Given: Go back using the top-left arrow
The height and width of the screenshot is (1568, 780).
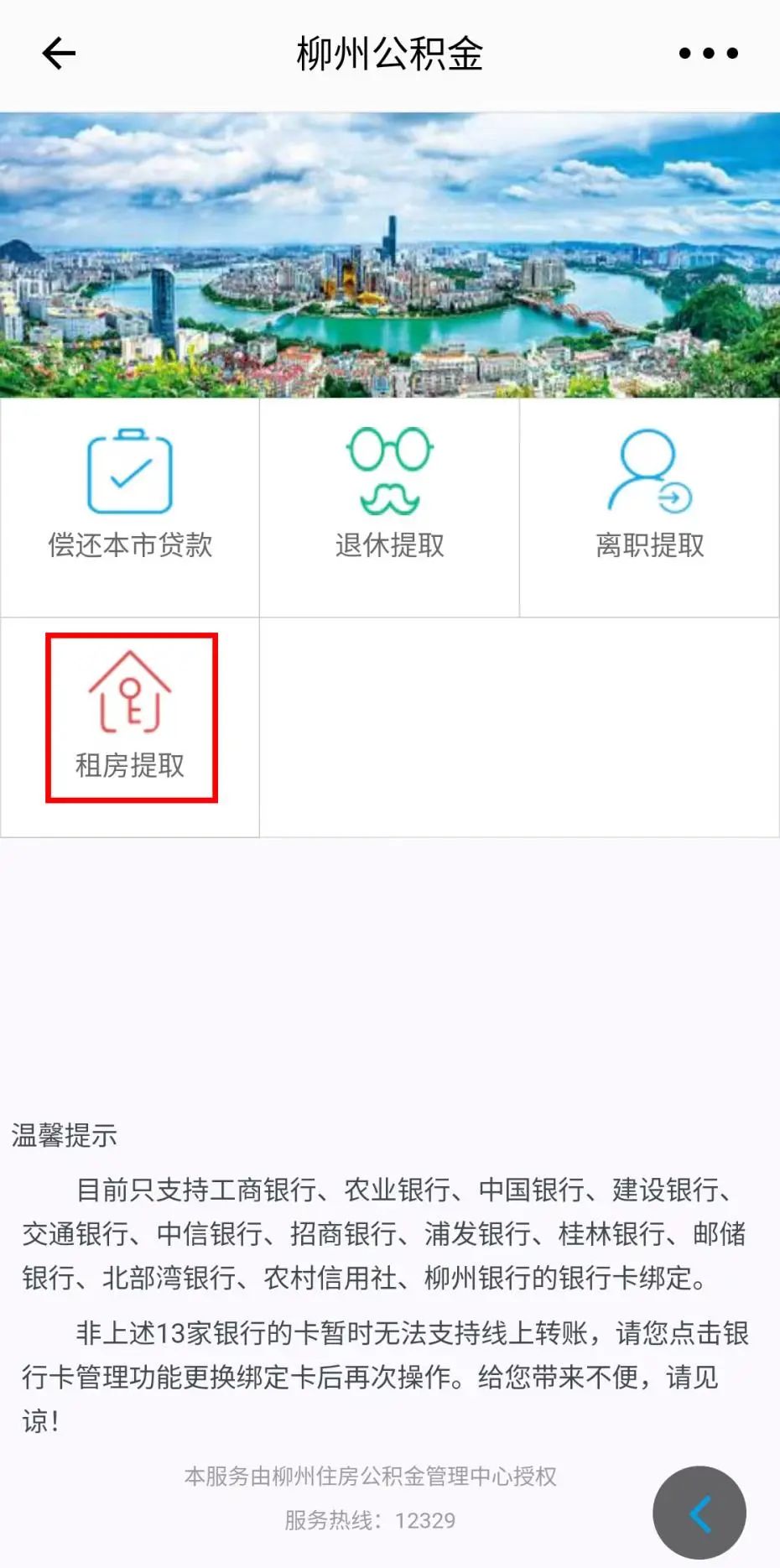Looking at the screenshot, I should pyautogui.click(x=59, y=54).
